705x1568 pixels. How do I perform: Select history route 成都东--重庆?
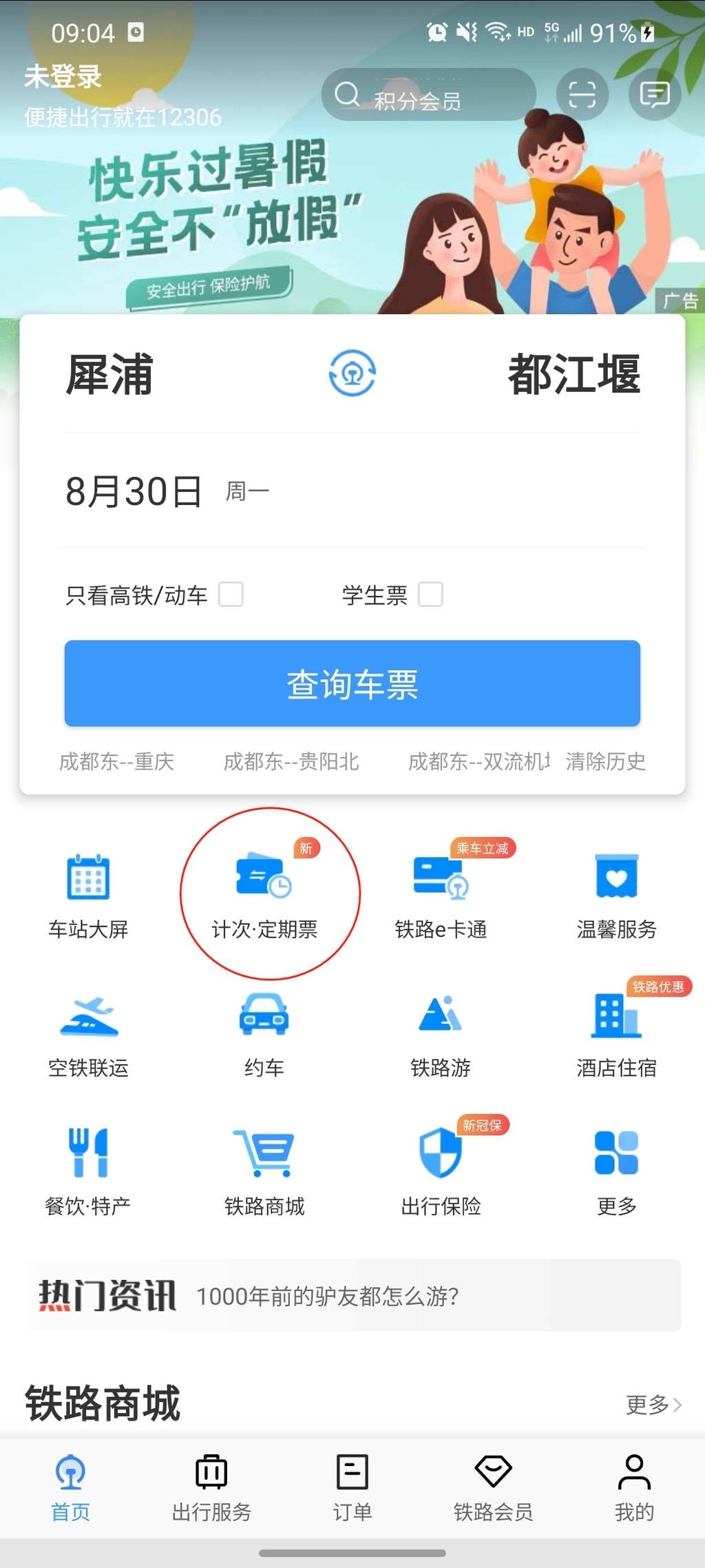pyautogui.click(x=117, y=761)
